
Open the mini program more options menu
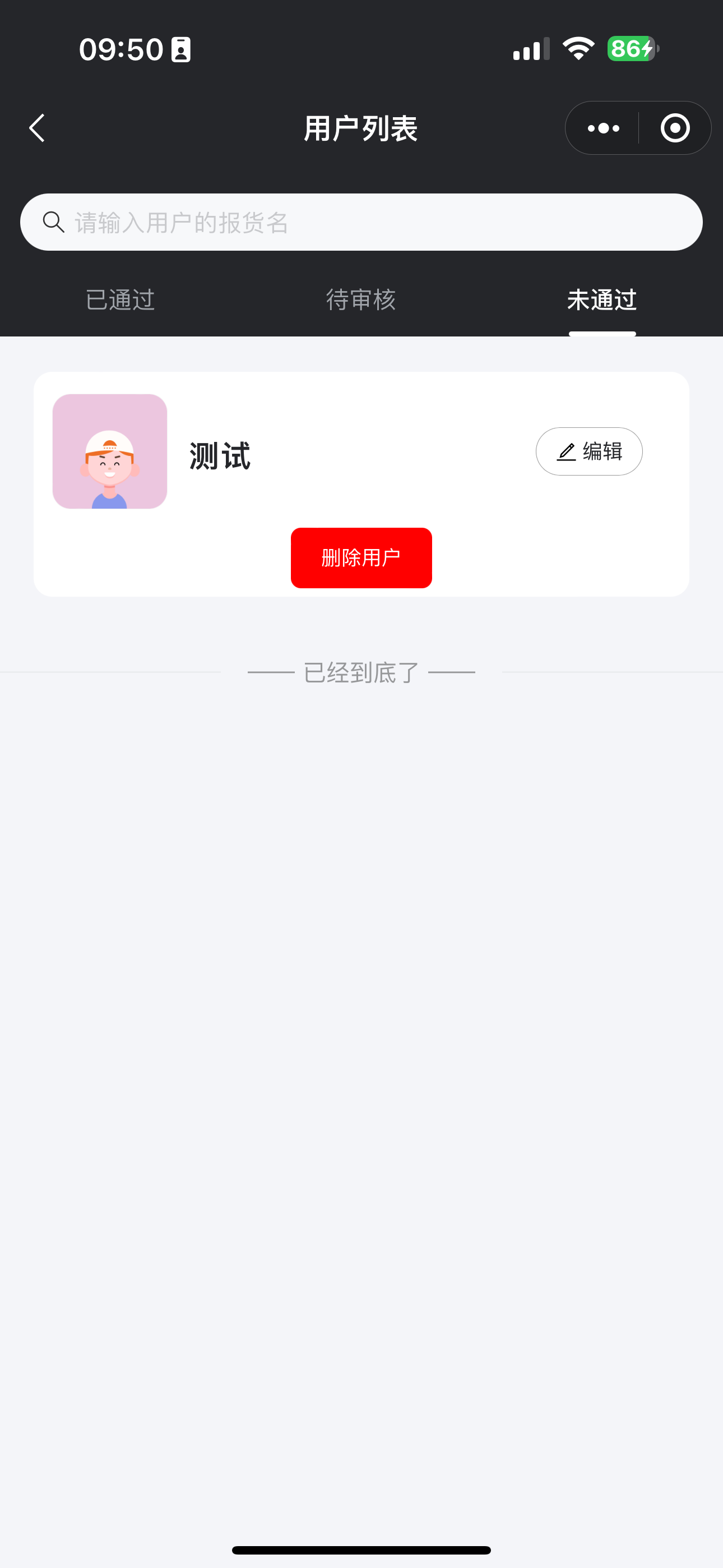pos(603,128)
